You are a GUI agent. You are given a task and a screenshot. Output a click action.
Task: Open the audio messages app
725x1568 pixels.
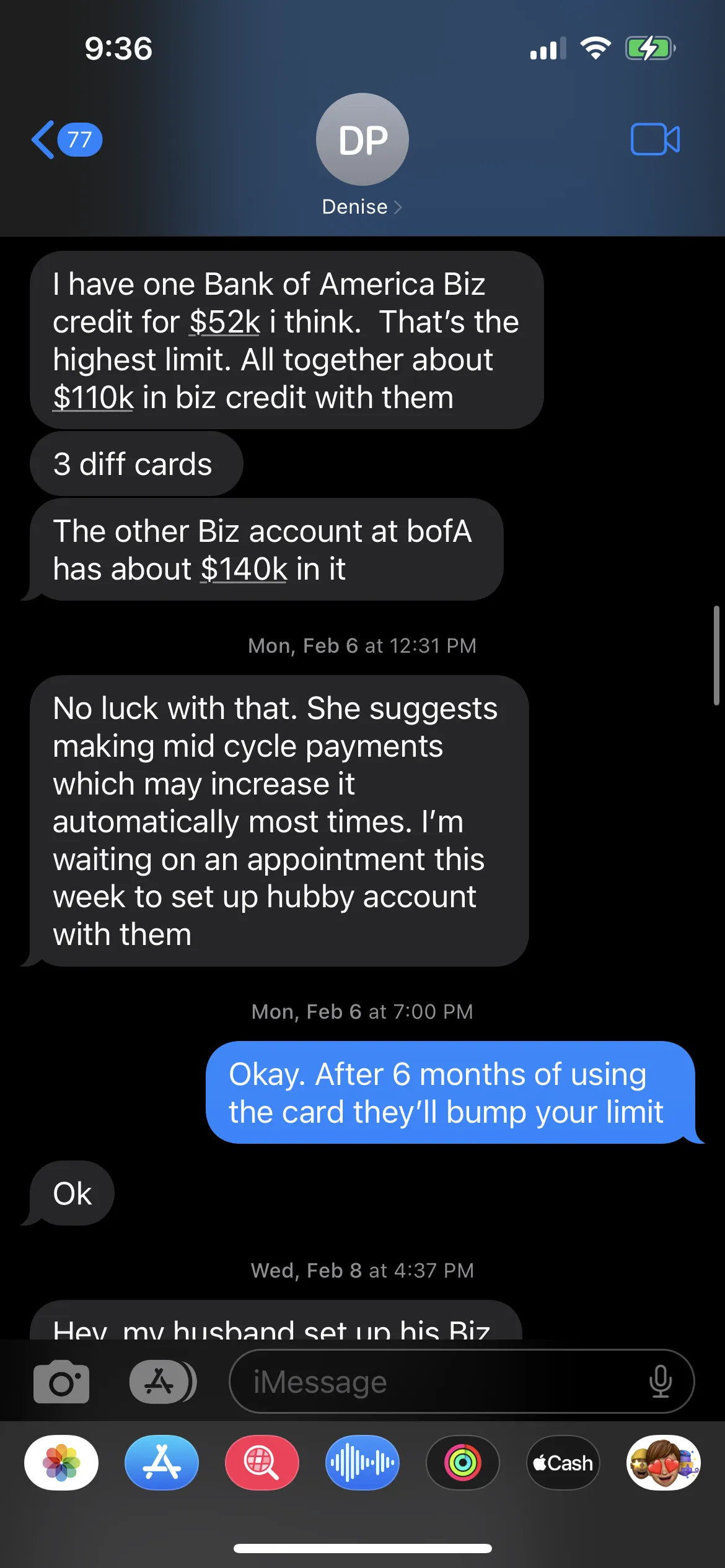coord(362,1463)
